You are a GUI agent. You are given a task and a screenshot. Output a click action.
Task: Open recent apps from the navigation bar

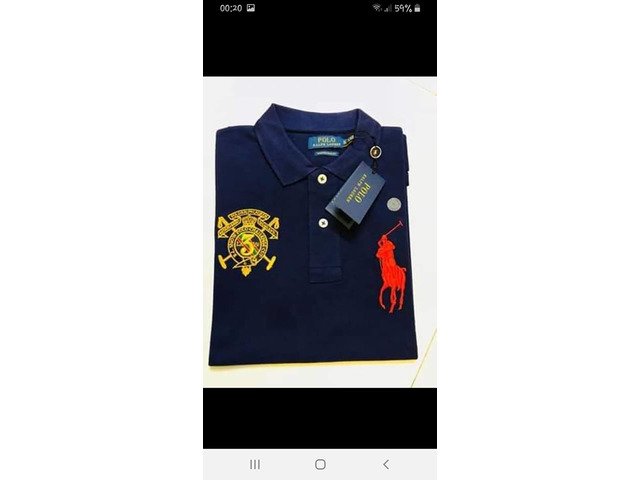coord(255,464)
